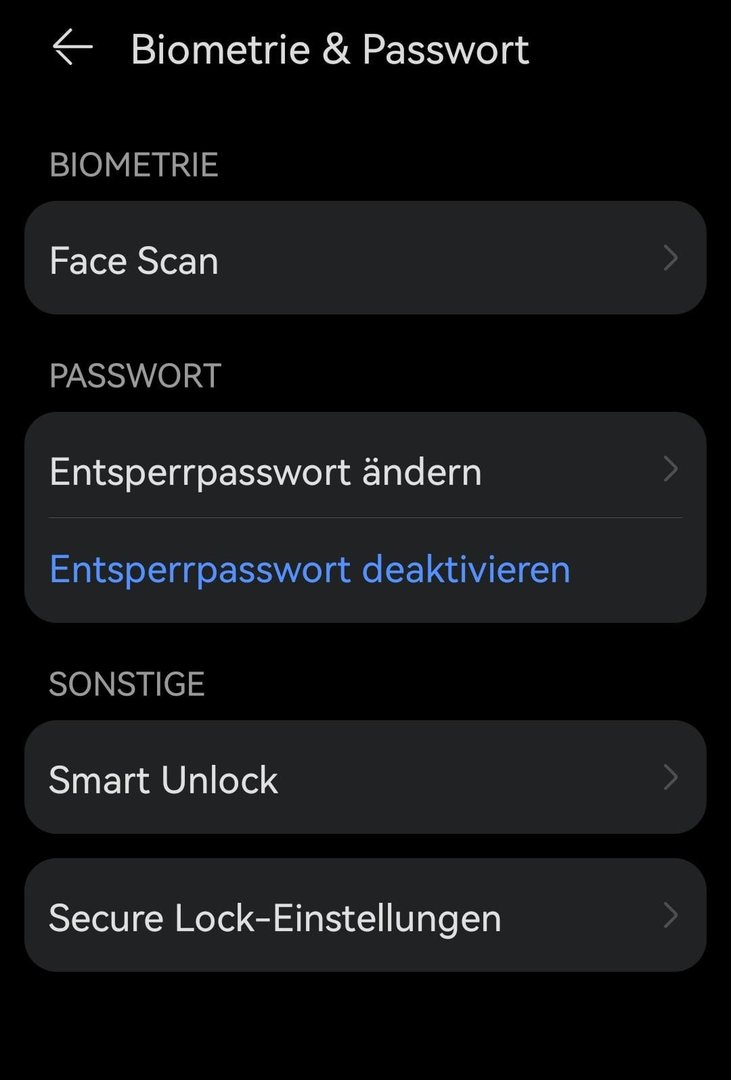The width and height of the screenshot is (731, 1080).
Task: Open Secure Lock-Einstellungen
Action: pos(365,916)
